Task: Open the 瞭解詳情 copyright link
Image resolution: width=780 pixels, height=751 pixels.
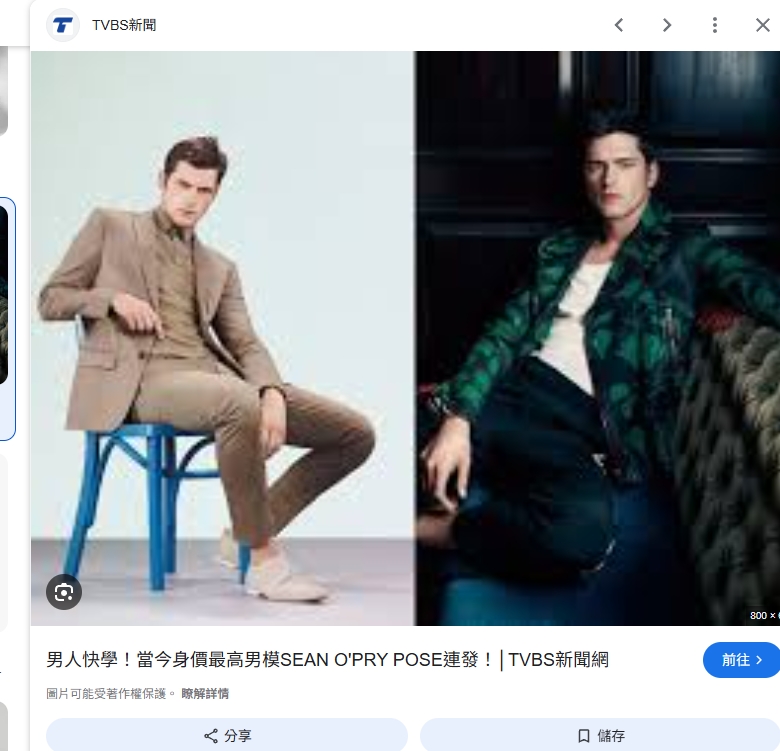Action: 205,694
